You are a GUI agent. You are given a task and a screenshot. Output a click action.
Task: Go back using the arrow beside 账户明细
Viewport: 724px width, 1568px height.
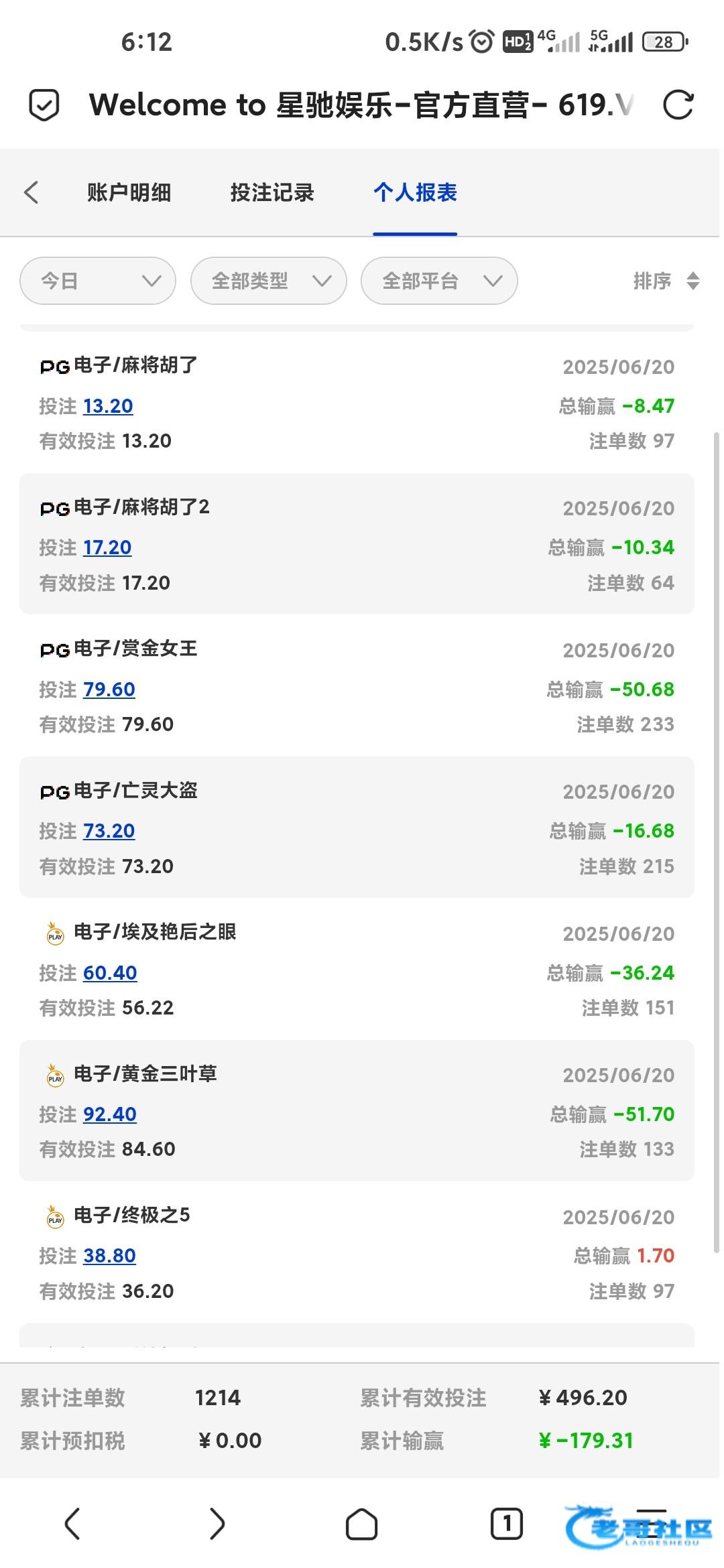(32, 192)
